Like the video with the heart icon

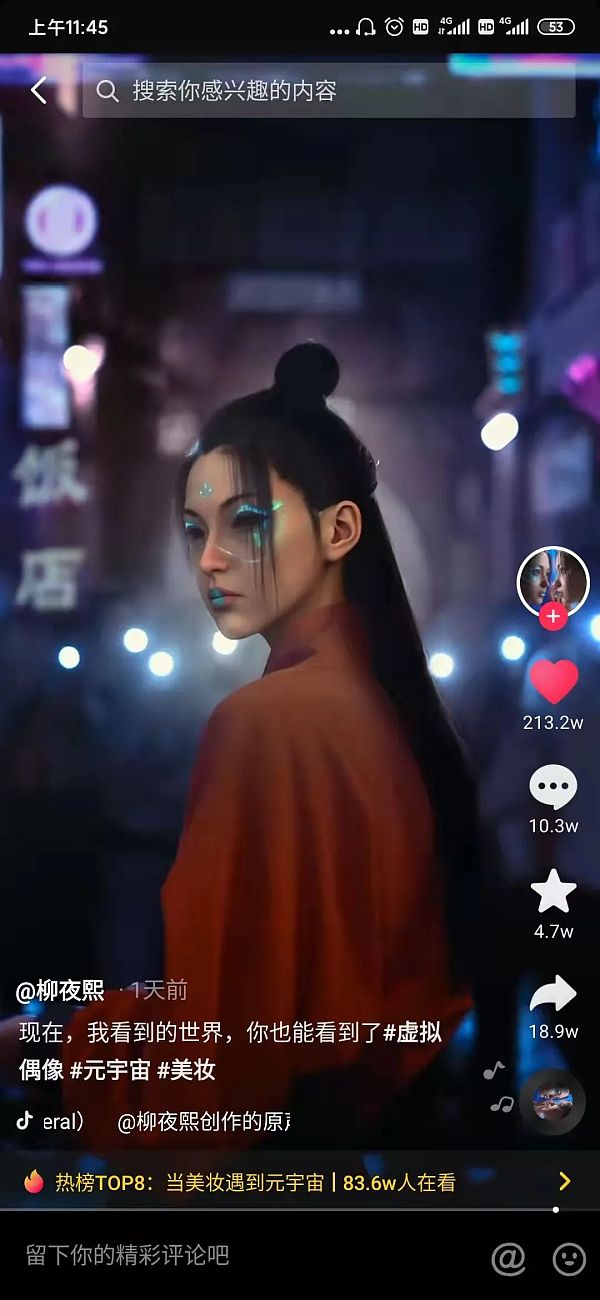coord(553,683)
